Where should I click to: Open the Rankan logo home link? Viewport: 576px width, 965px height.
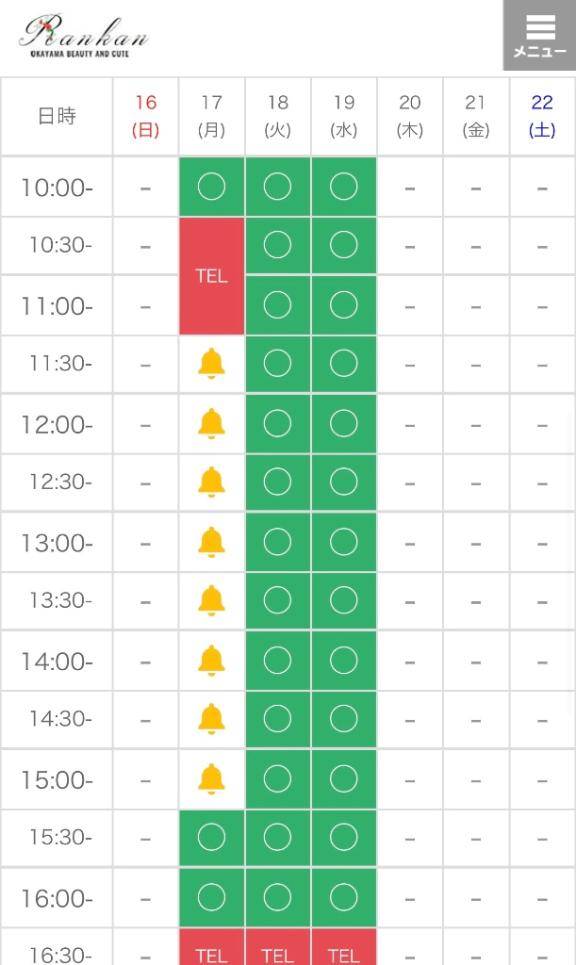coord(84,37)
